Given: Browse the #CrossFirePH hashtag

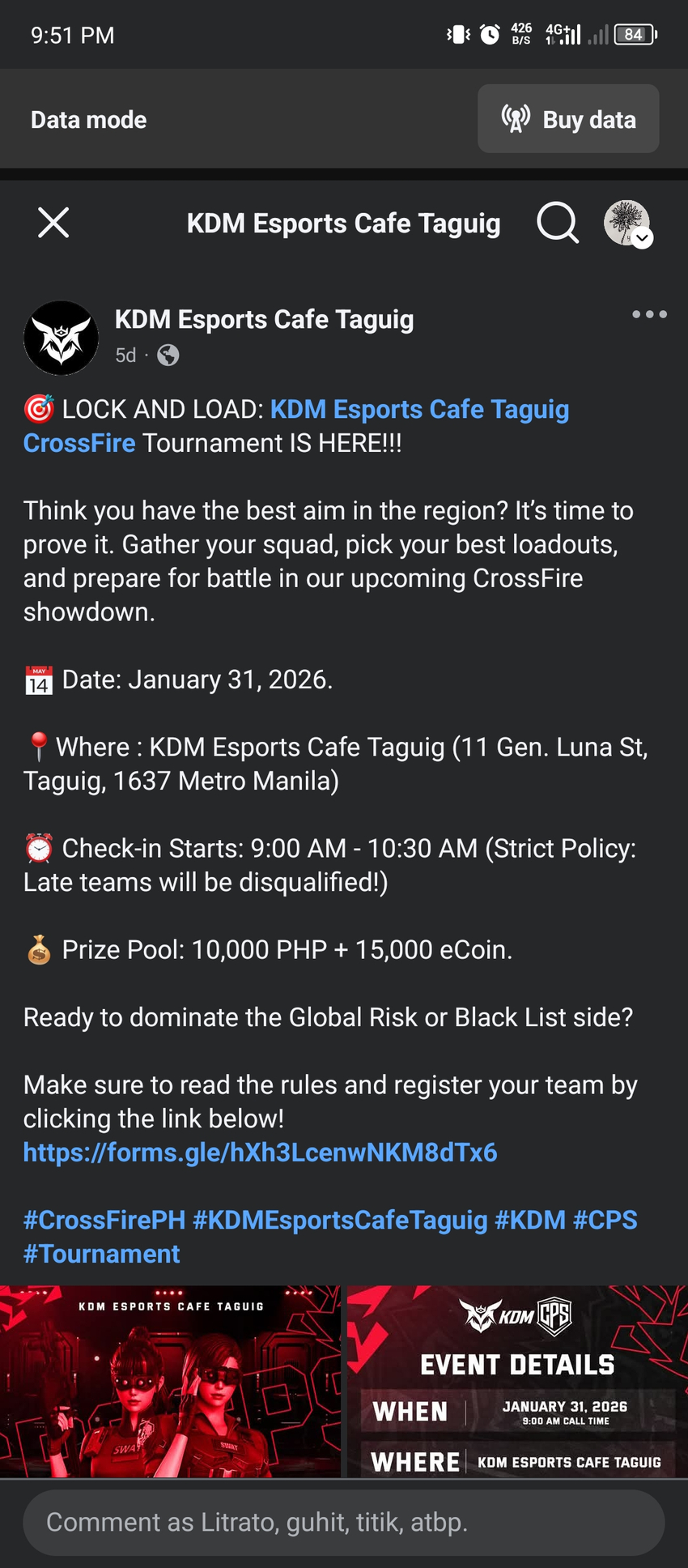Looking at the screenshot, I should (x=104, y=1221).
